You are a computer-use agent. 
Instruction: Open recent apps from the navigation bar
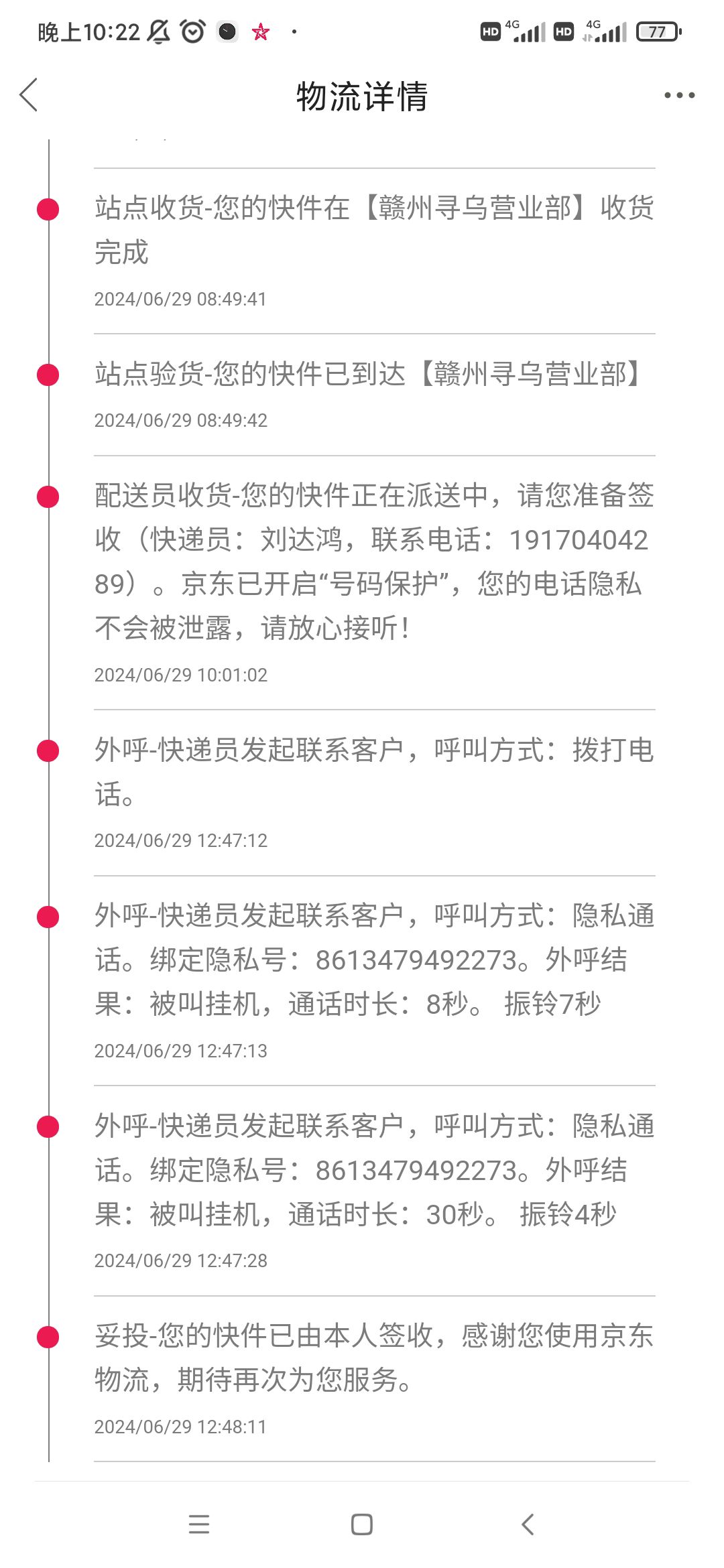pyautogui.click(x=199, y=1524)
